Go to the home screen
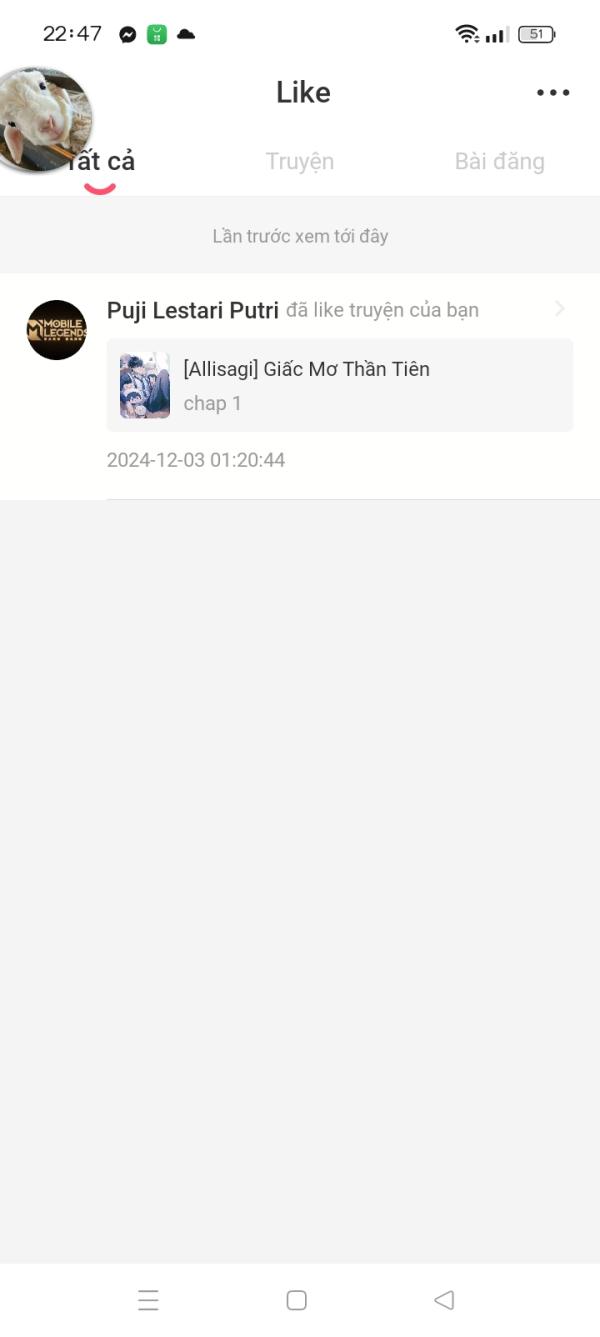 coord(296,1300)
